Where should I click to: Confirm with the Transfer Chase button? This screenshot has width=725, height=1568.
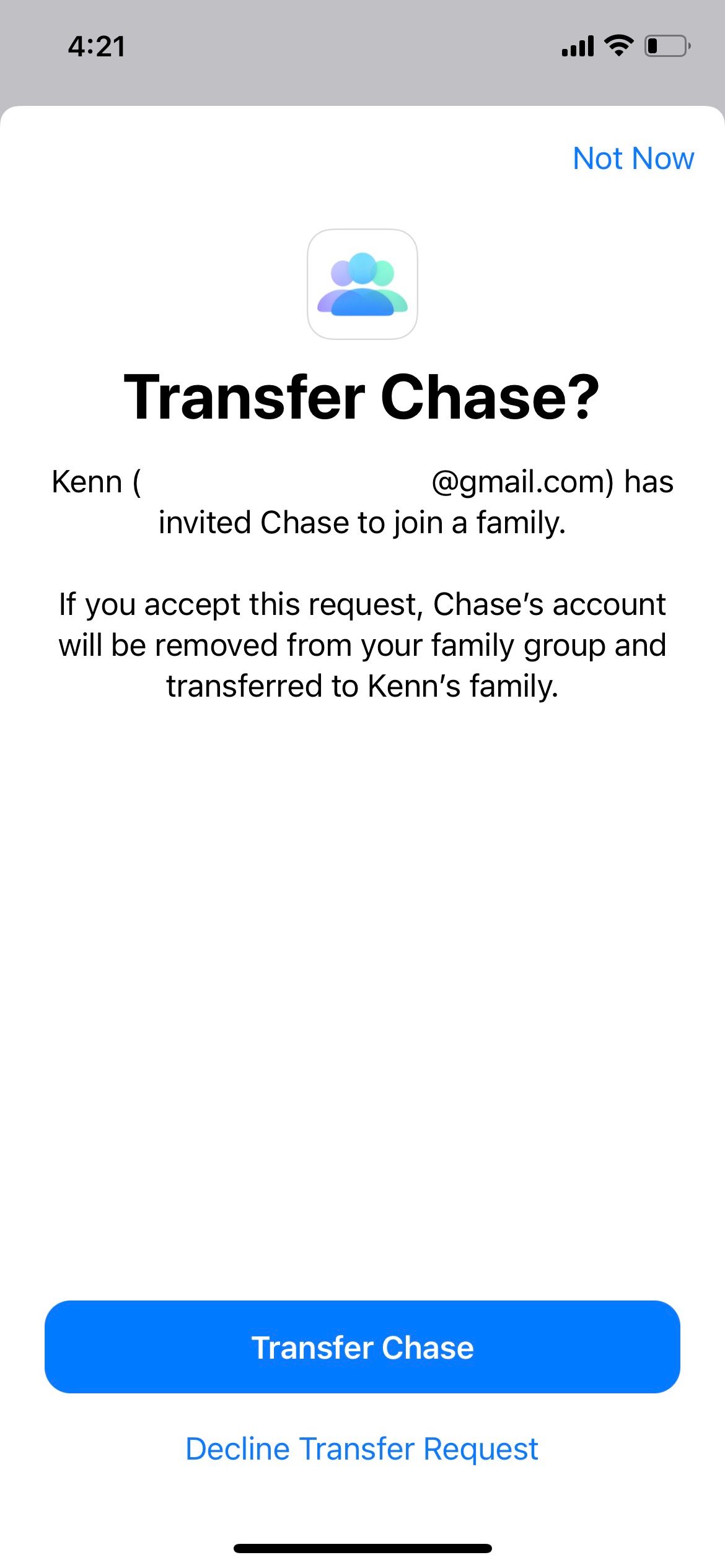point(362,1347)
